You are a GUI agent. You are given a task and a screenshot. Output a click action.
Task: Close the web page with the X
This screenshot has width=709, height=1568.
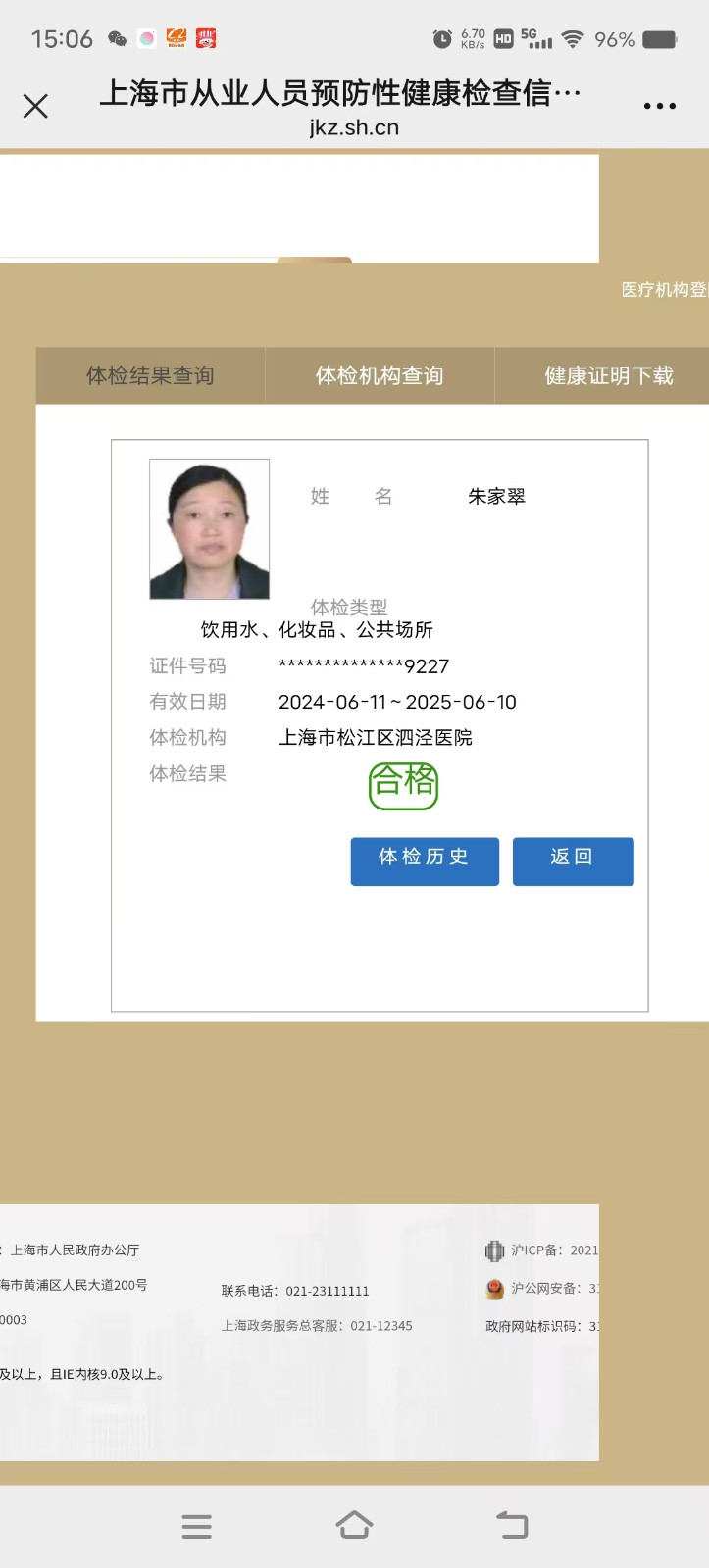coord(35,106)
